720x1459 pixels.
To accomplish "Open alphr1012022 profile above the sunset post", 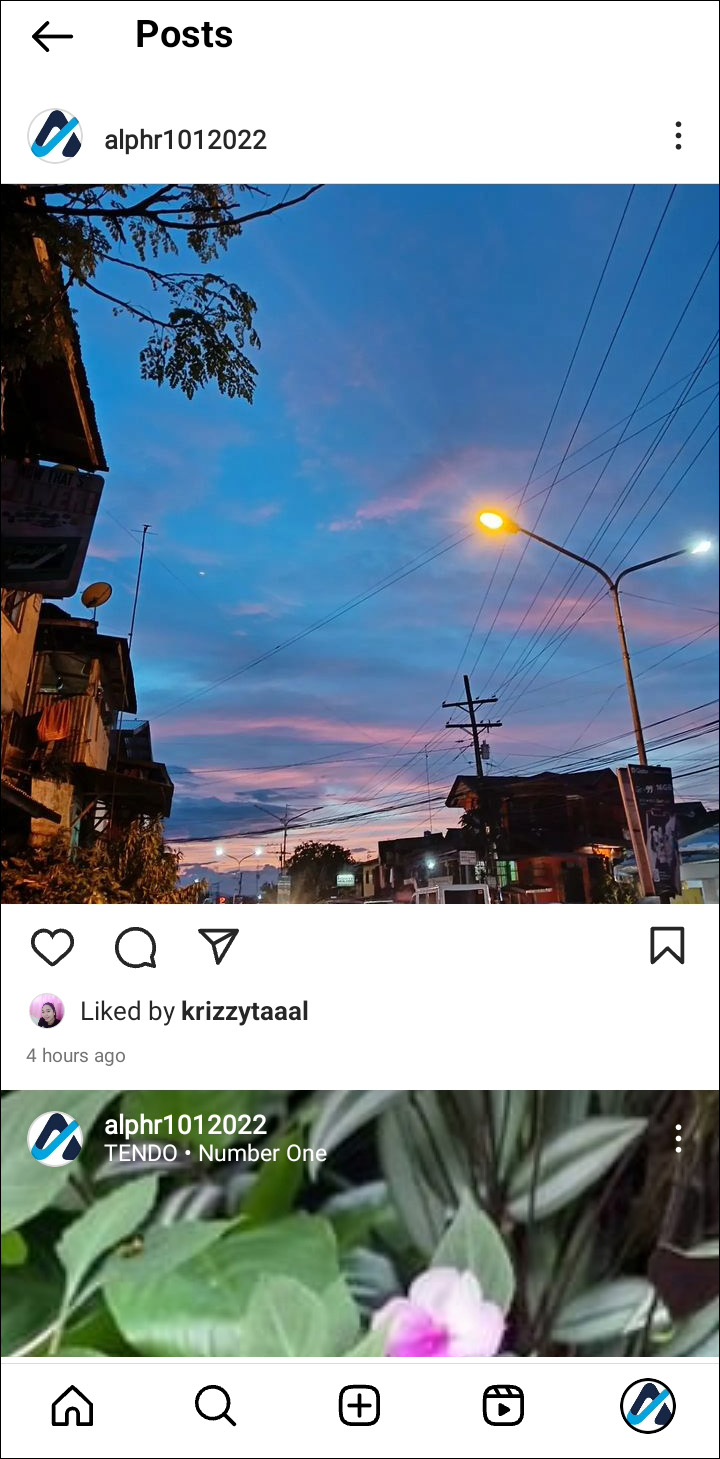I will (185, 139).
